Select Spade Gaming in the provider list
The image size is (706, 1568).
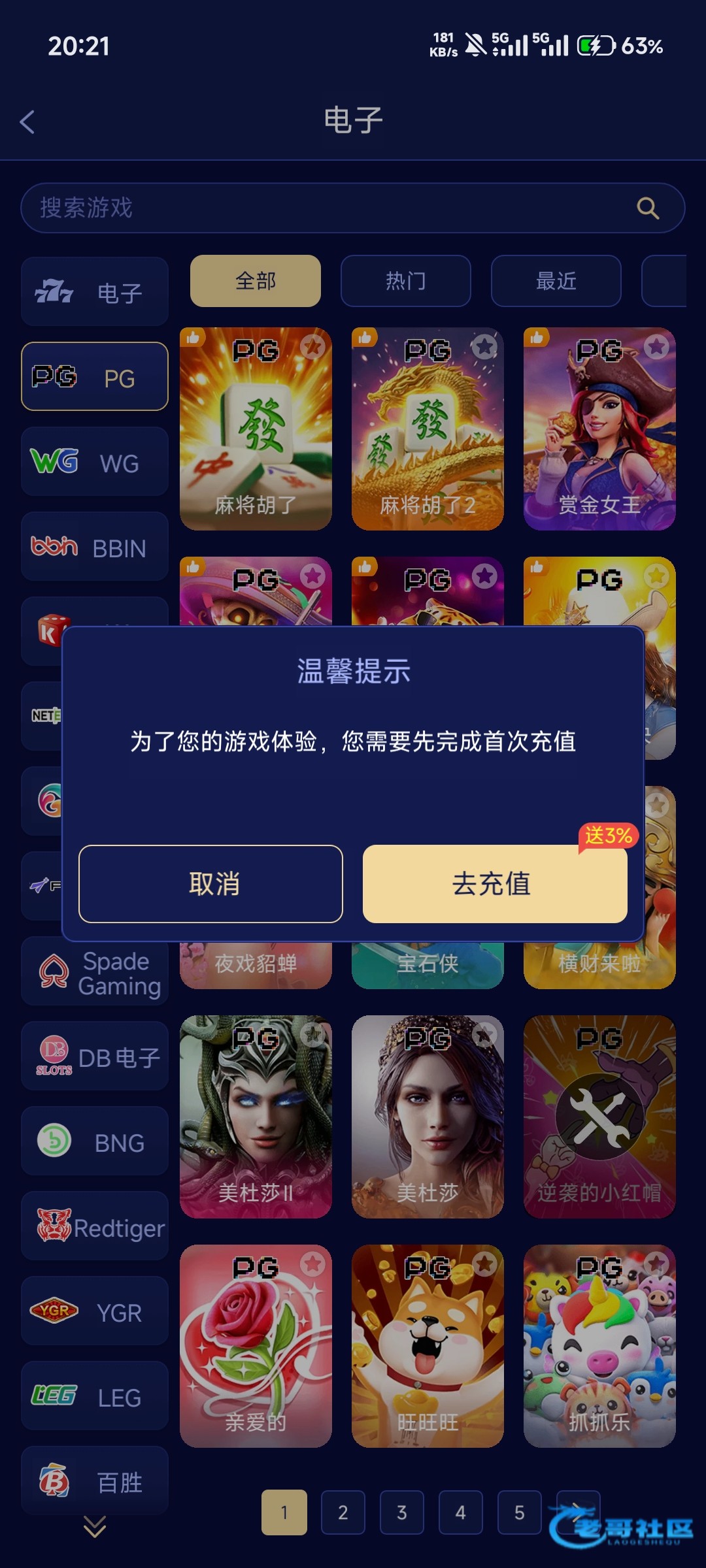pyautogui.click(x=95, y=972)
